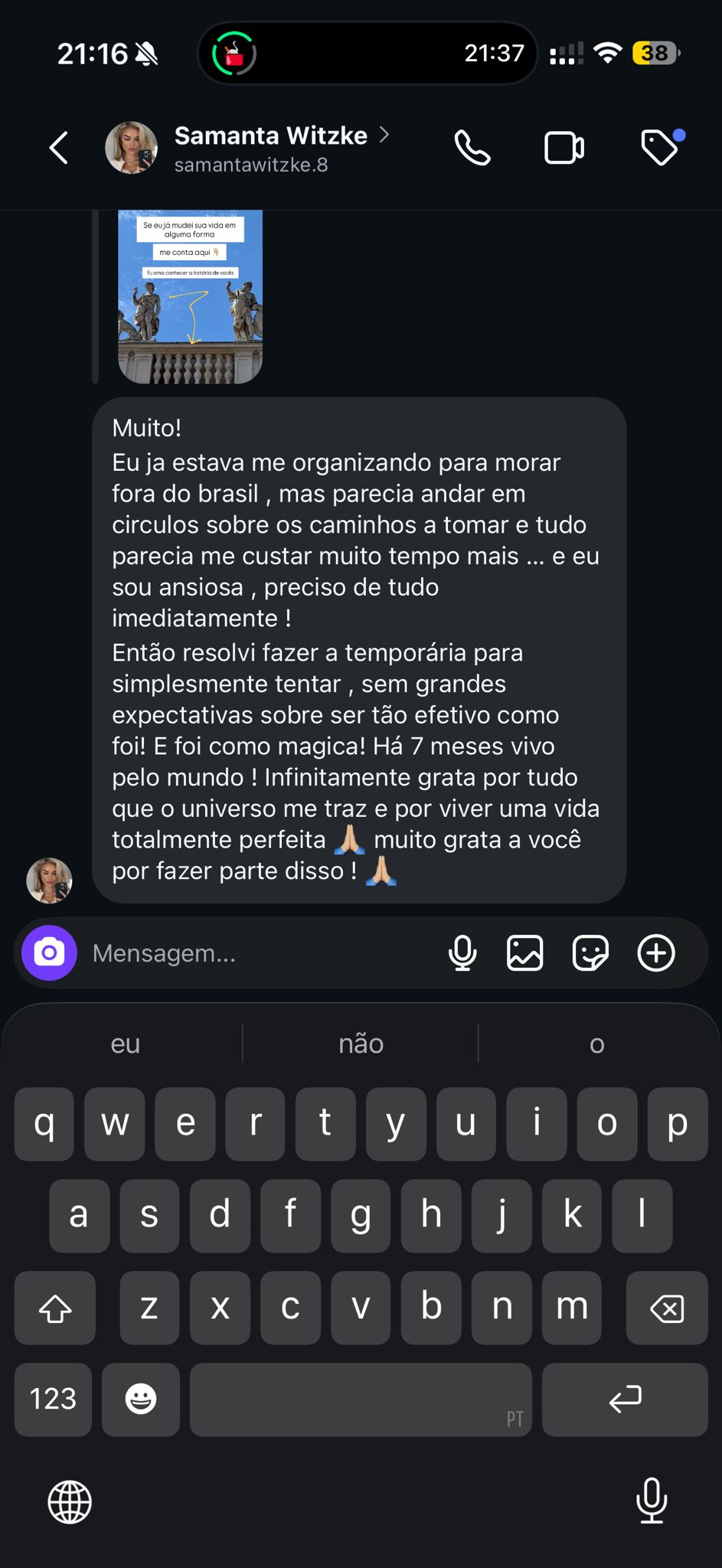Switch to the 123 numeric keyboard
Viewport: 722px width, 1568px height.
53,1399
